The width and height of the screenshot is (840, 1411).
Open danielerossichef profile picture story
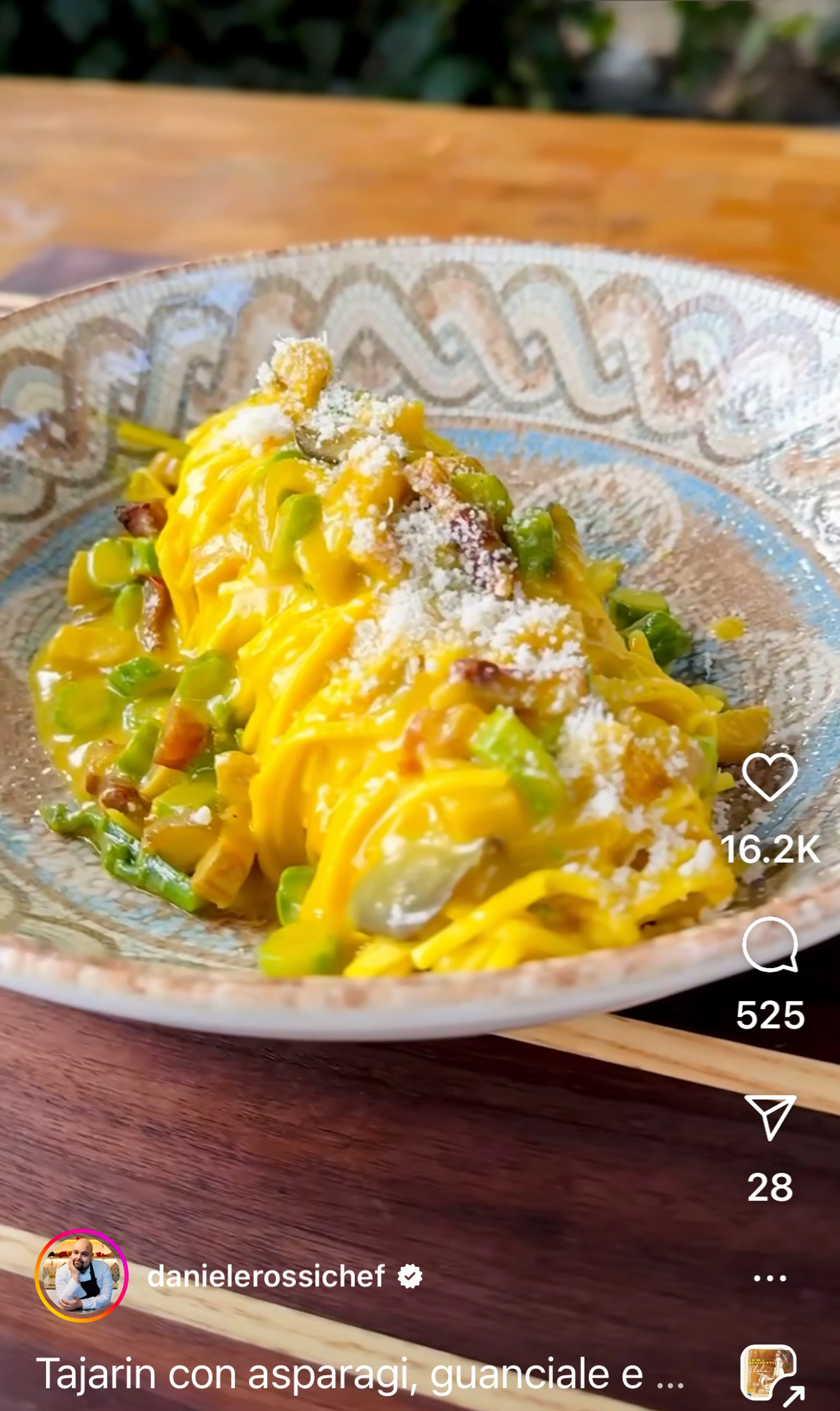point(82,1276)
